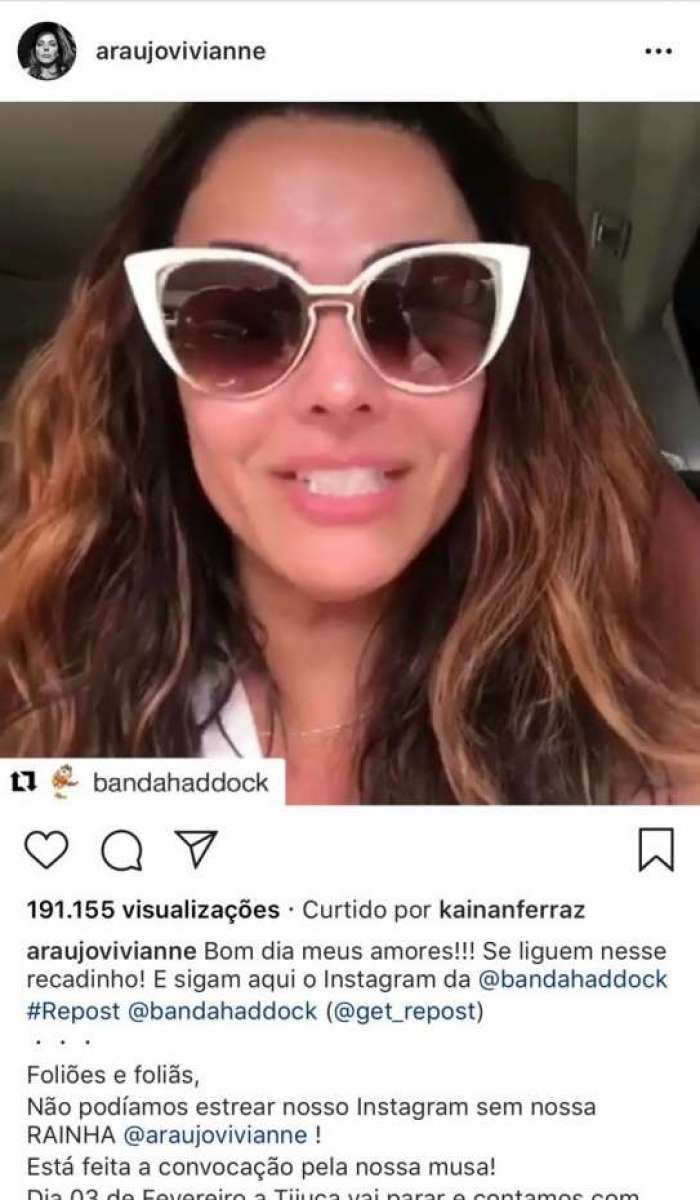Save this post with the bookmark icon

pos(656,850)
